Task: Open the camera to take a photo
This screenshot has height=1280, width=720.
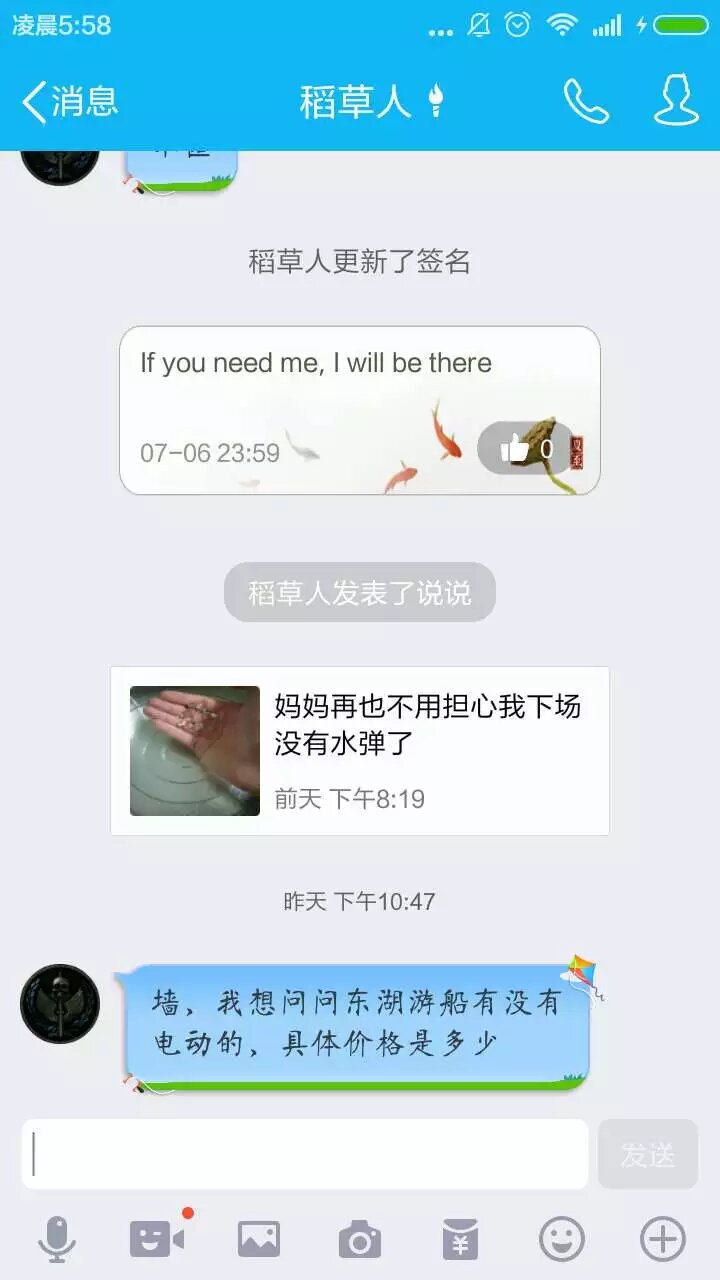Action: pyautogui.click(x=360, y=1240)
